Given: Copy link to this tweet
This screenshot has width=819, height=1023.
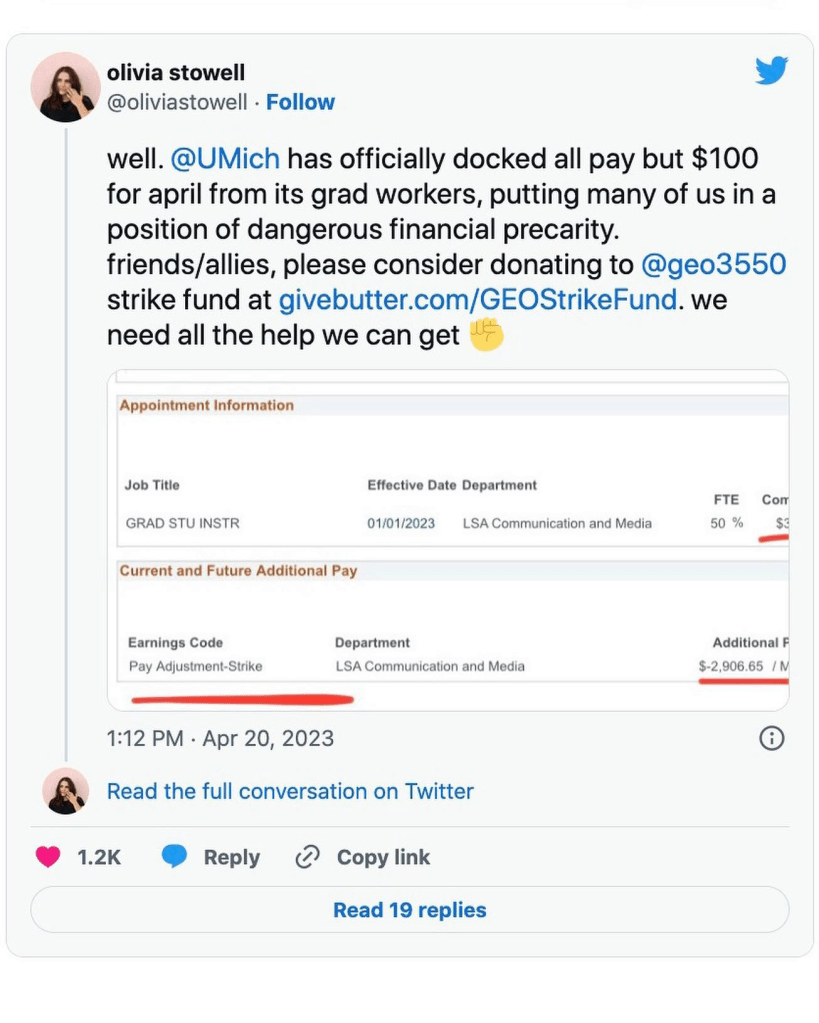Looking at the screenshot, I should coord(363,857).
